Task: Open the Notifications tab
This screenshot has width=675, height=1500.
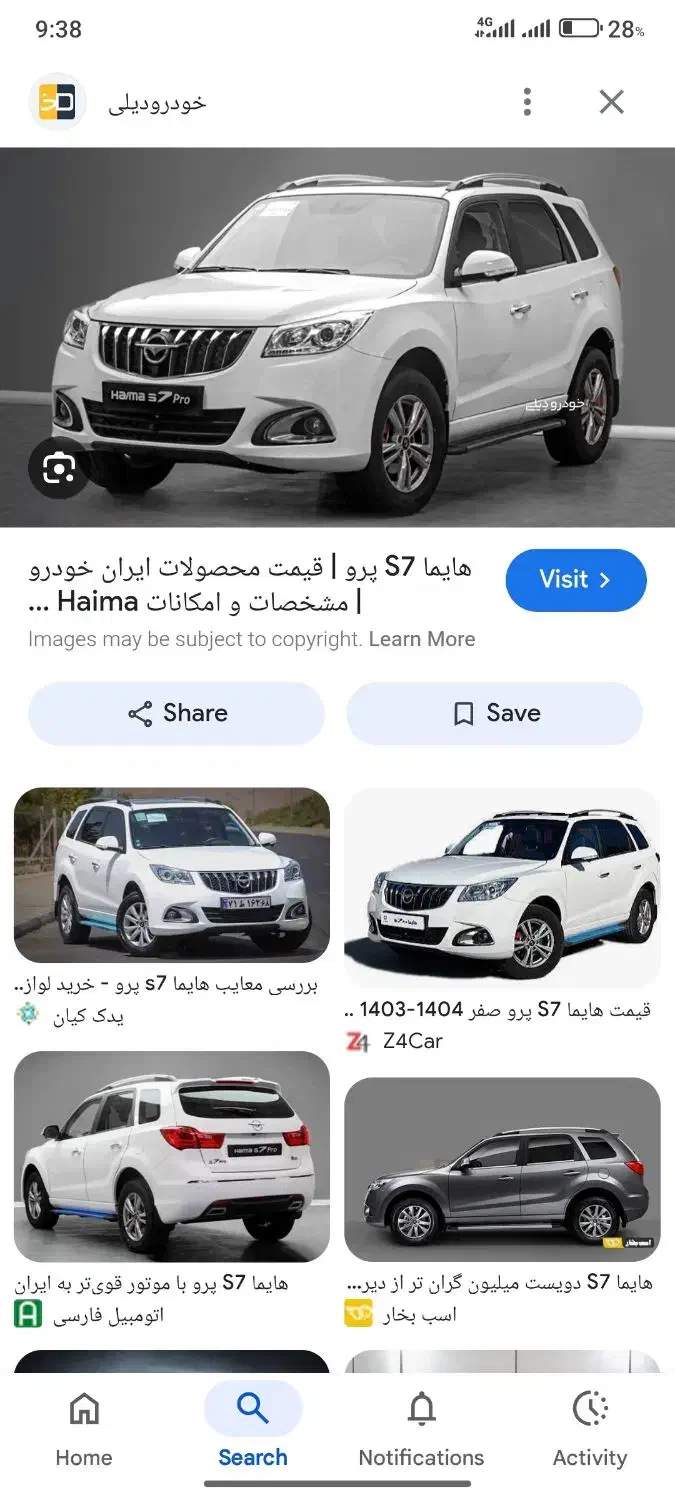Action: tap(421, 1430)
